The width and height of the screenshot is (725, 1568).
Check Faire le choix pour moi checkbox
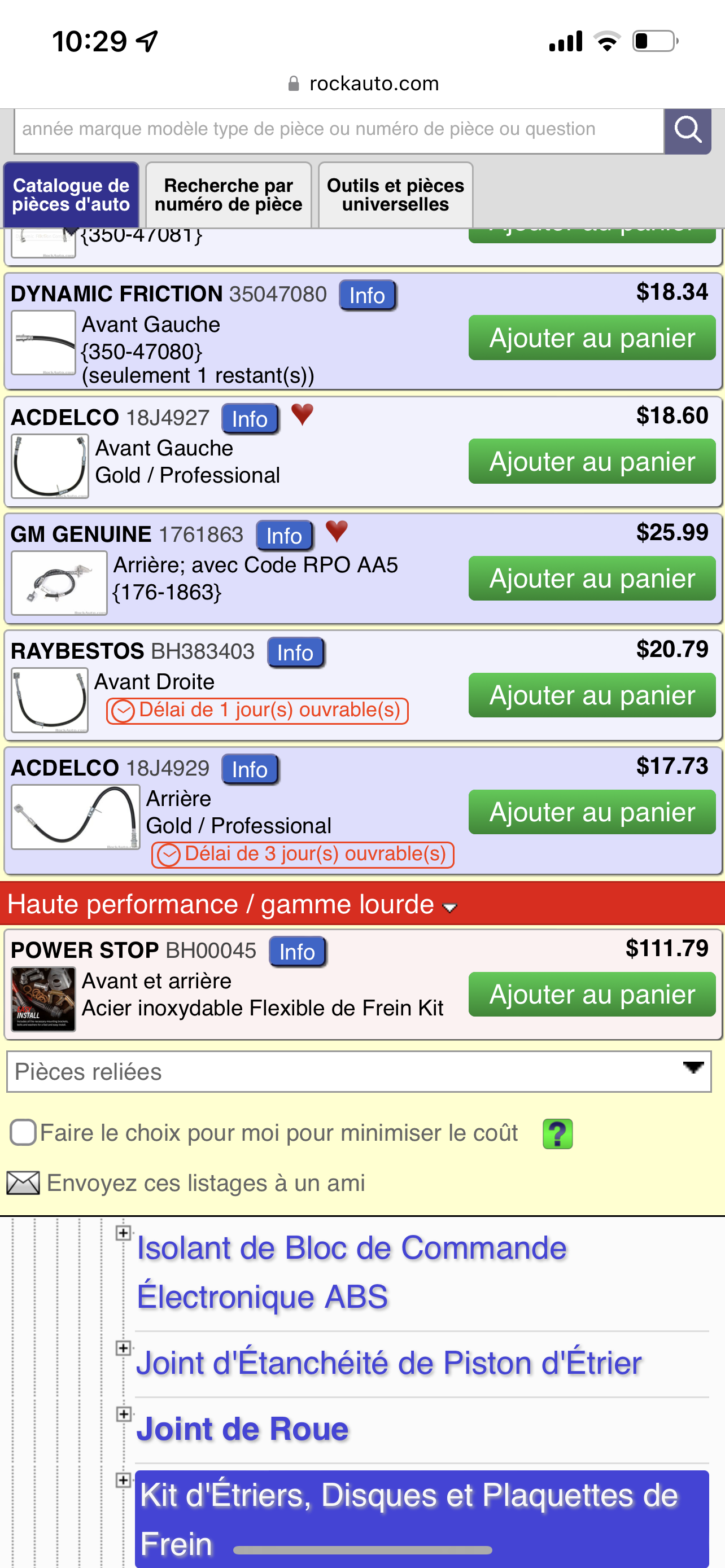point(23,1133)
